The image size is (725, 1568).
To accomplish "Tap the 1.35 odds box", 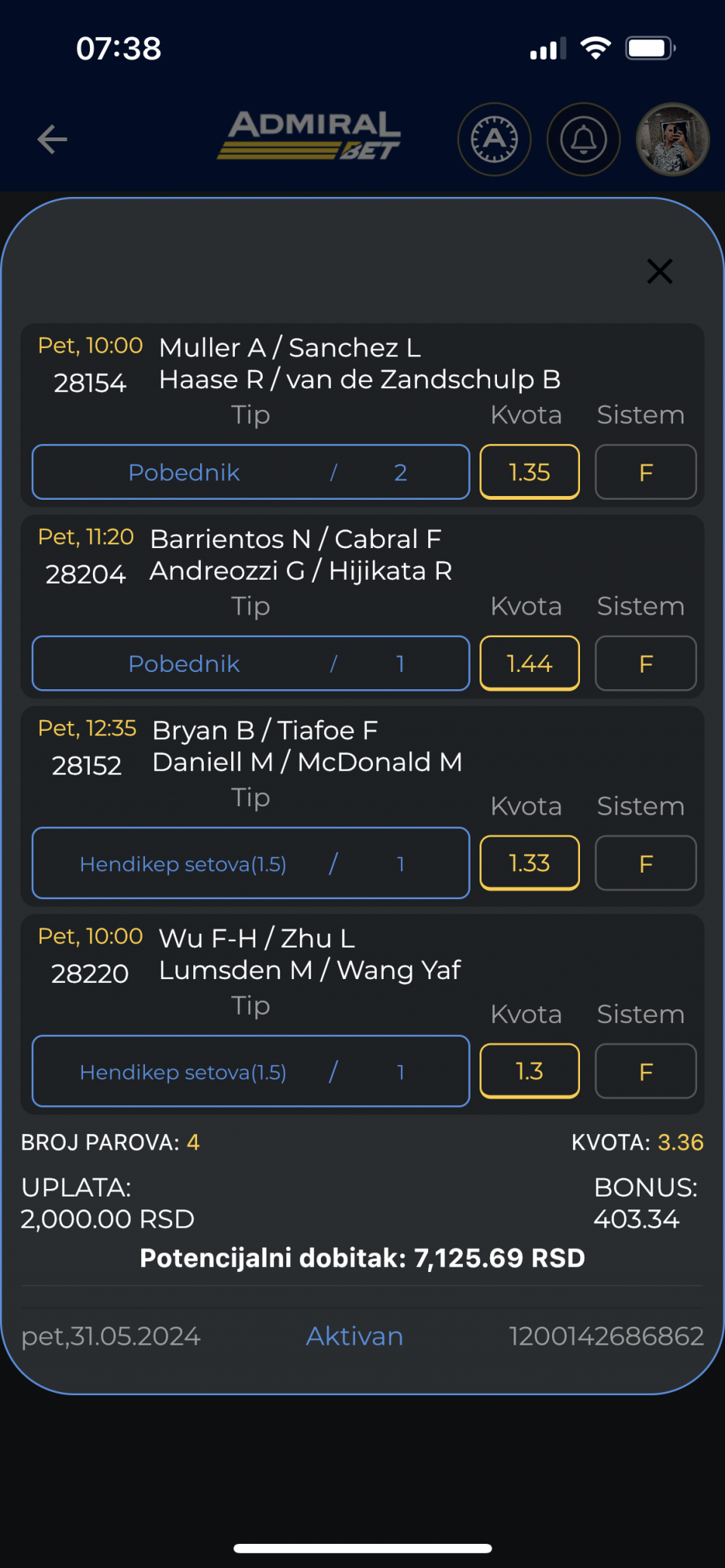I will pos(529,473).
